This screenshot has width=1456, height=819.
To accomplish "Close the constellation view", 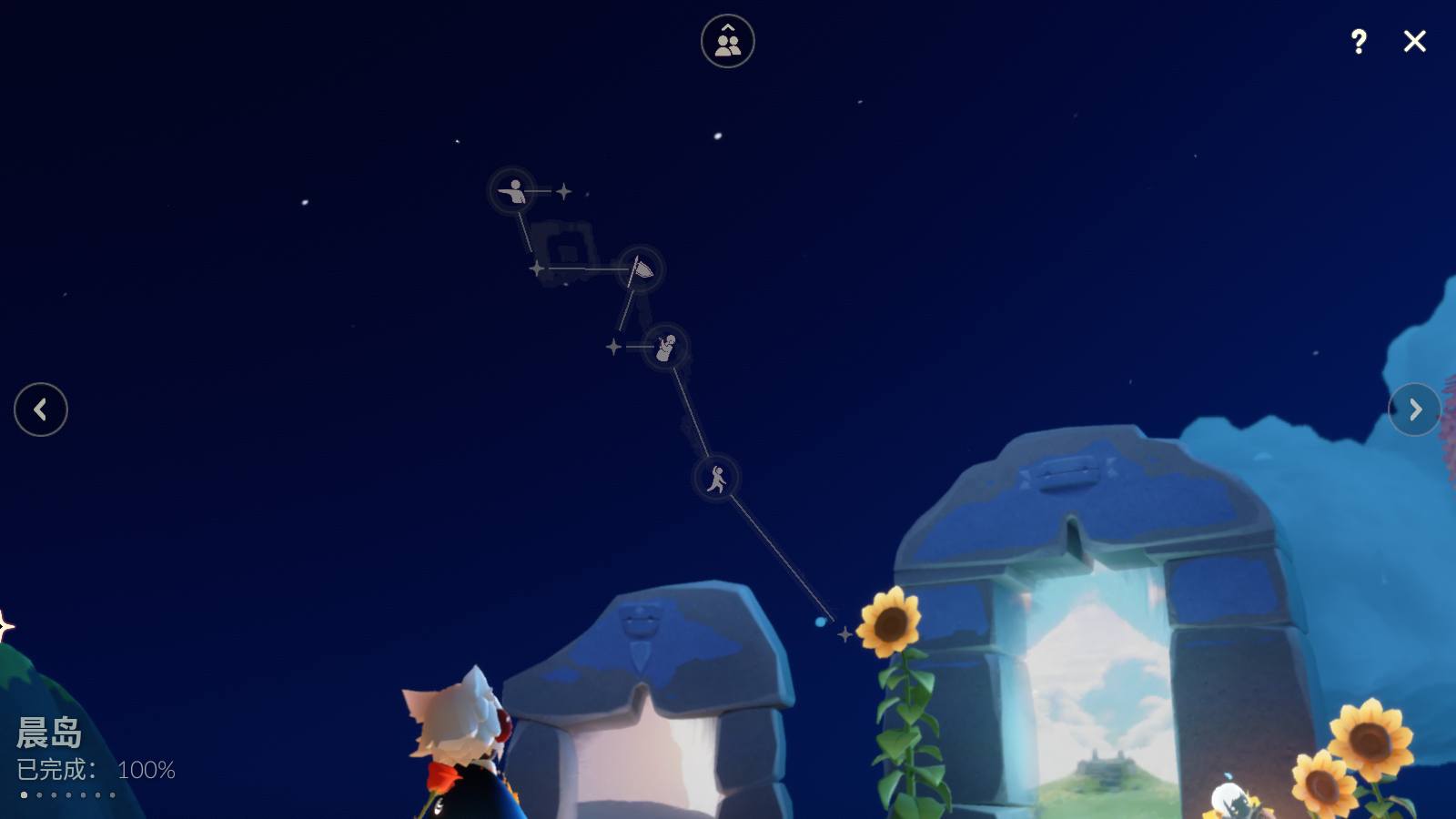I will 1414,41.
